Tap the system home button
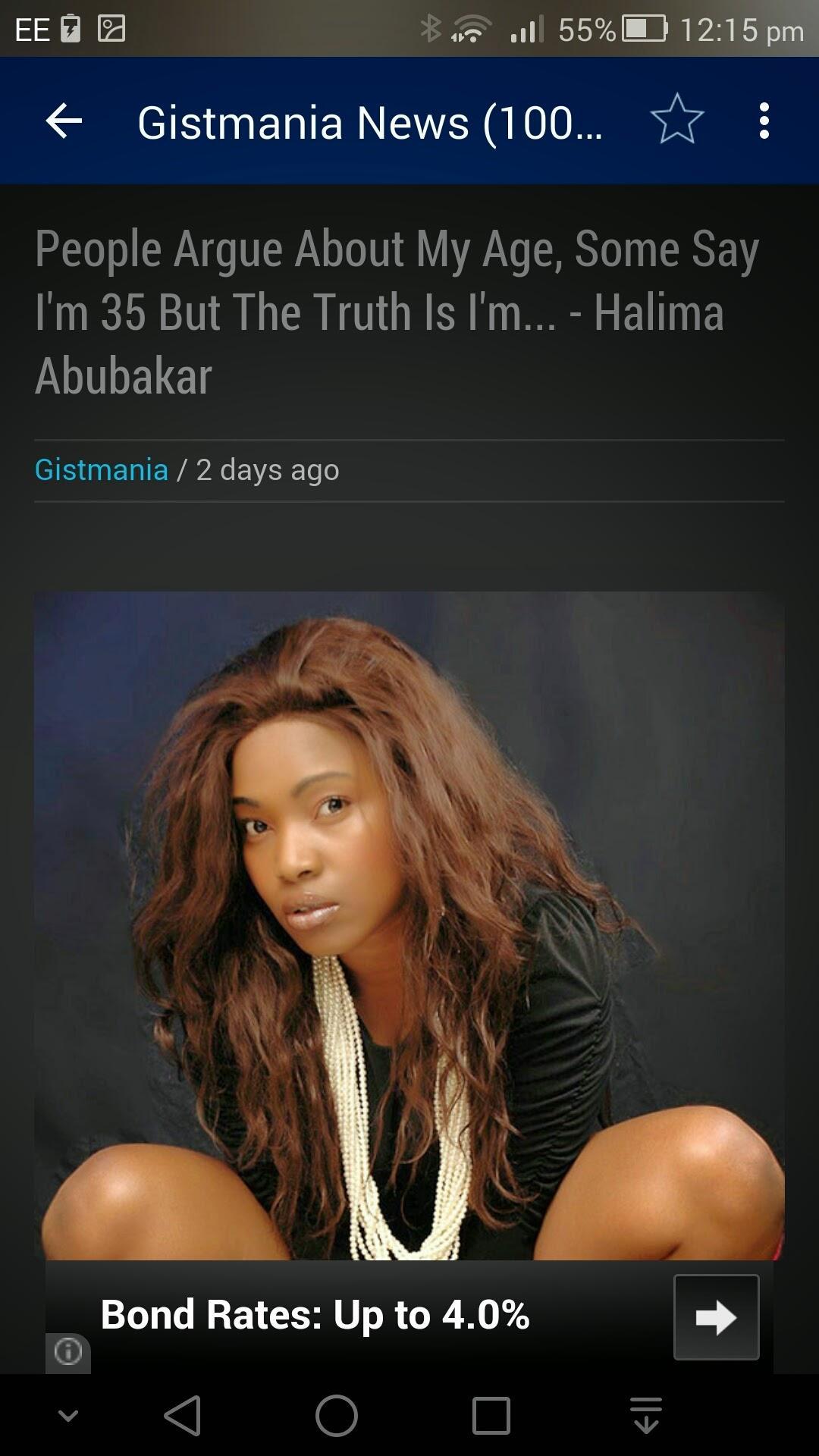Image resolution: width=819 pixels, height=1456 pixels. tap(337, 1415)
